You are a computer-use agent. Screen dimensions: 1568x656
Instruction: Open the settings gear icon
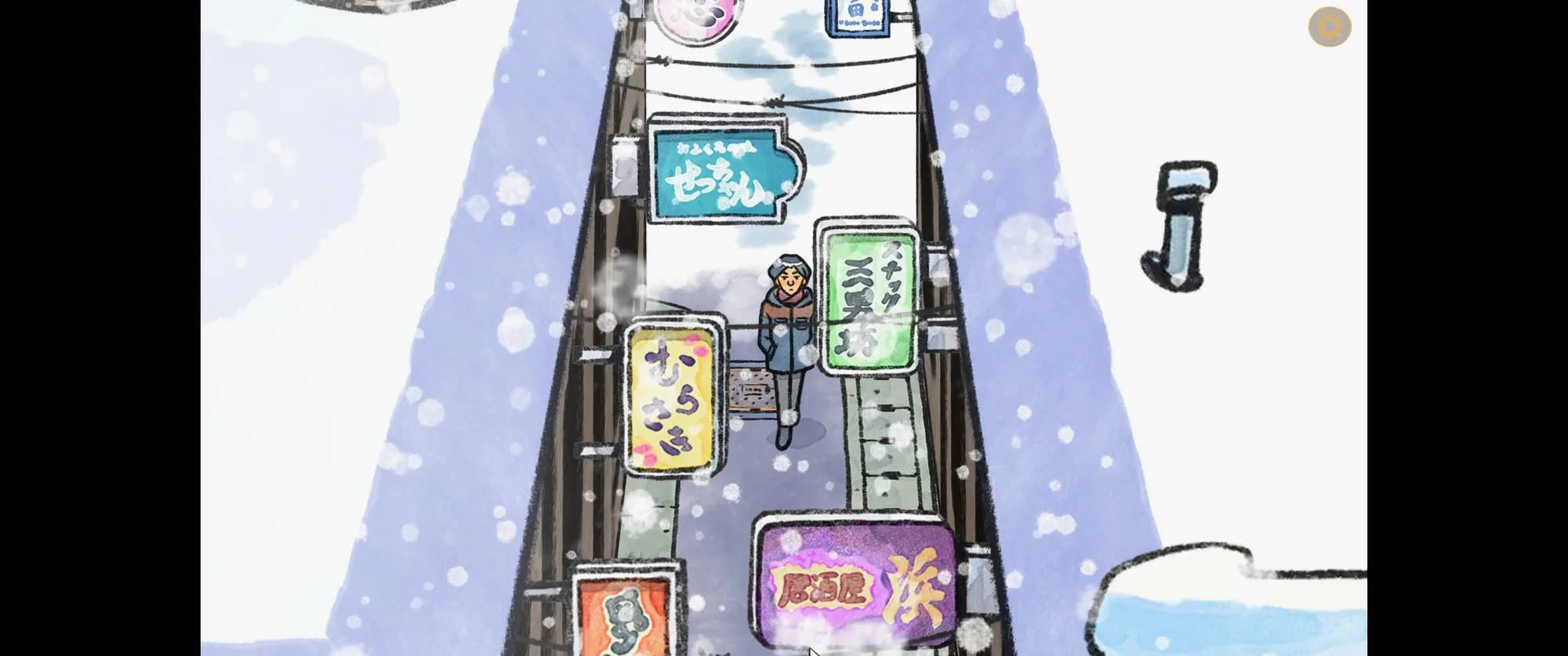(x=1329, y=27)
